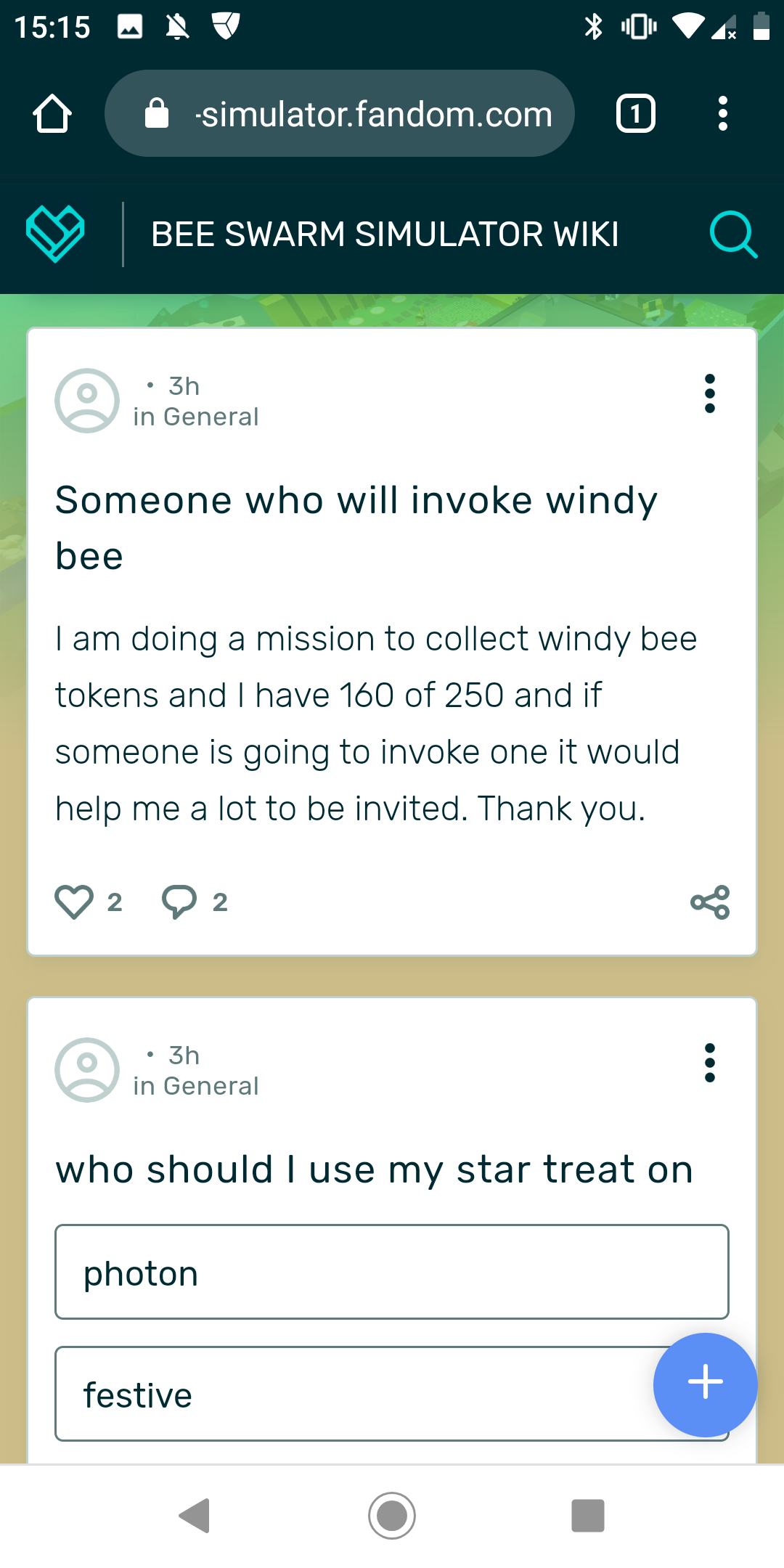
Task: Vote for photon in the poll
Action: [x=392, y=1273]
